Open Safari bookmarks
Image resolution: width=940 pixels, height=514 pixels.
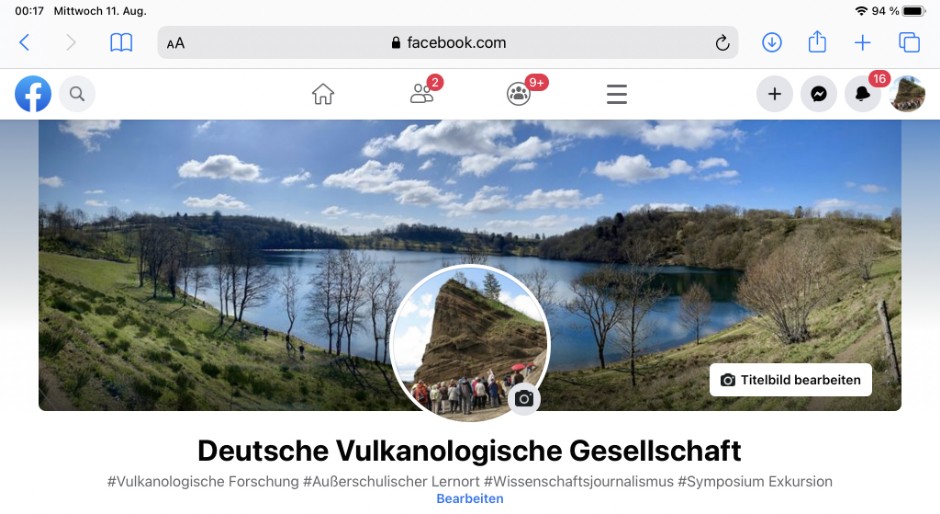click(121, 43)
